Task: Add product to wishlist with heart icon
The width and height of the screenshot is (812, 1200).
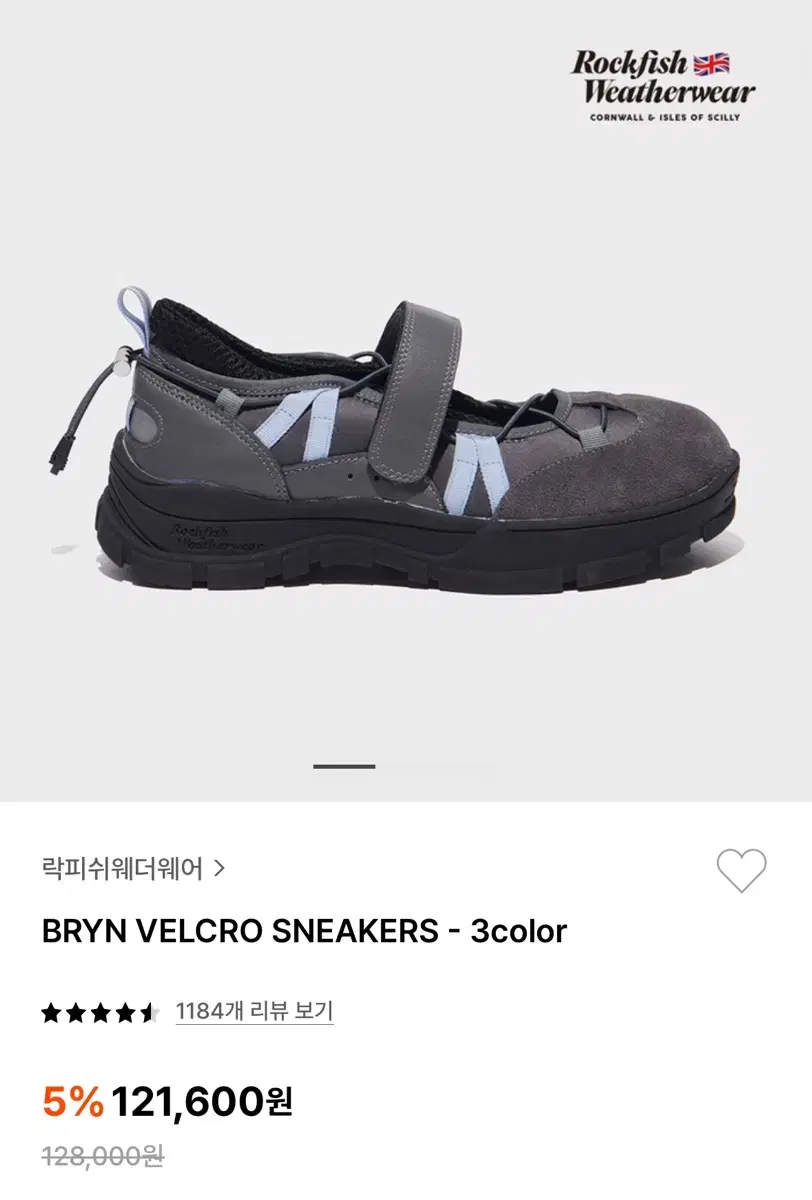Action: tap(741, 870)
